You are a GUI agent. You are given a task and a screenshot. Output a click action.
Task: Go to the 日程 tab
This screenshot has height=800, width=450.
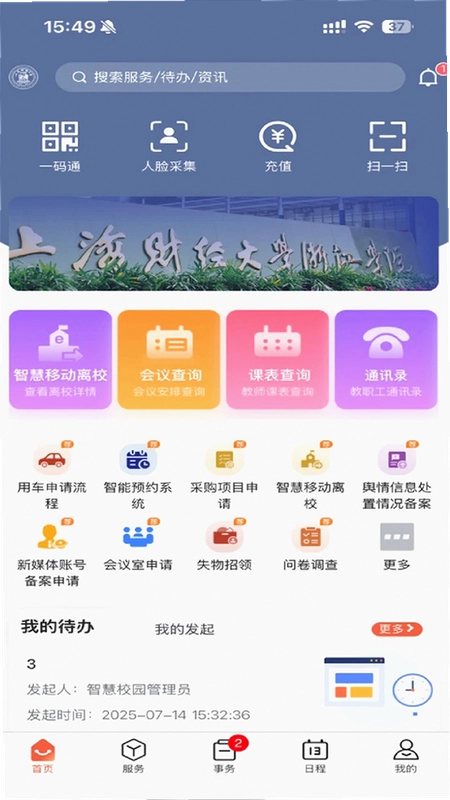315,756
